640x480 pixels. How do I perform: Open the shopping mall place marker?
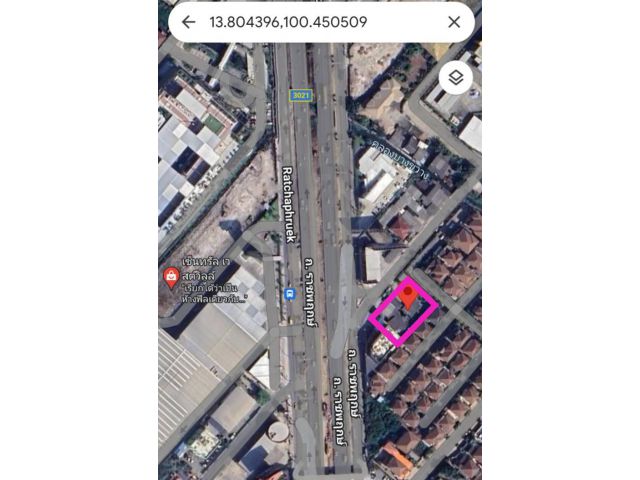(x=171, y=278)
